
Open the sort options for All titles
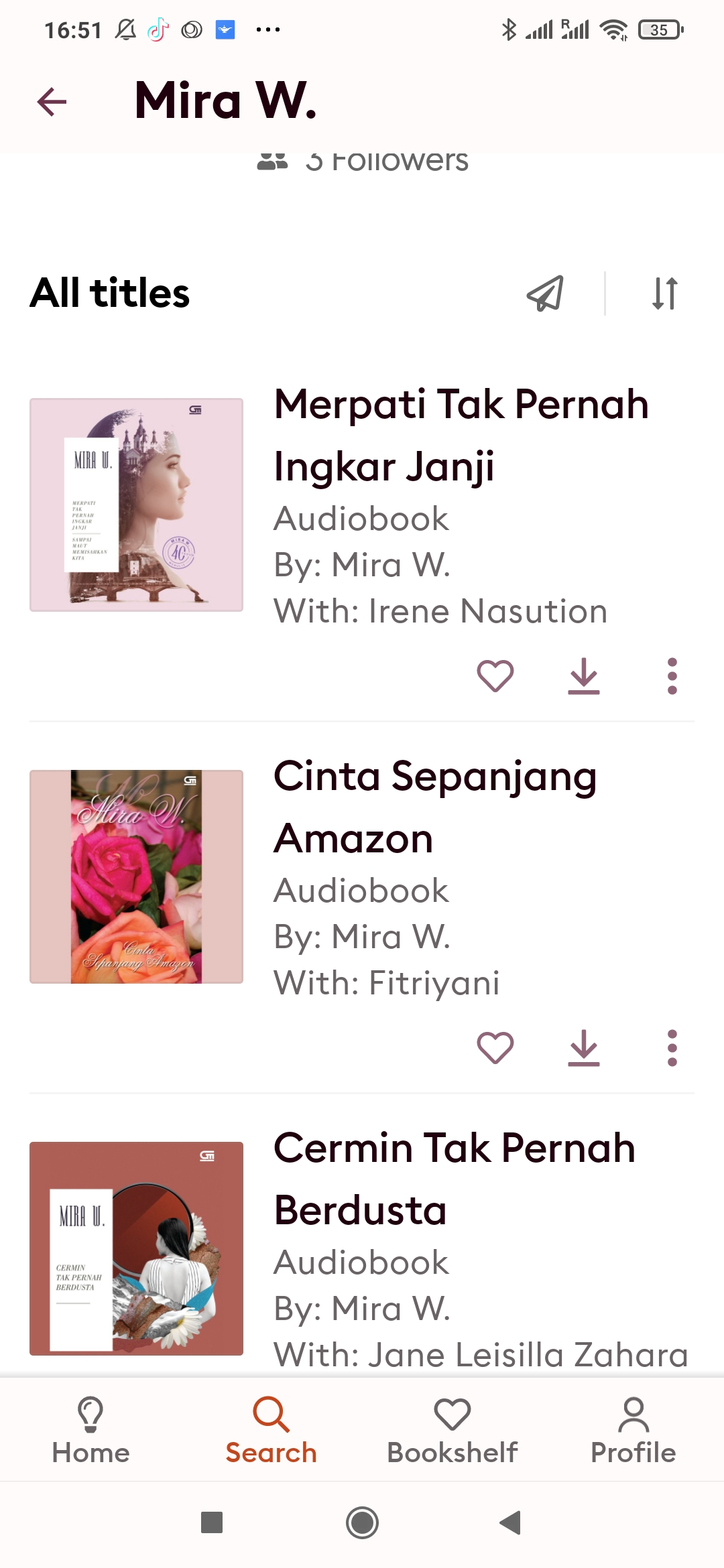665,293
